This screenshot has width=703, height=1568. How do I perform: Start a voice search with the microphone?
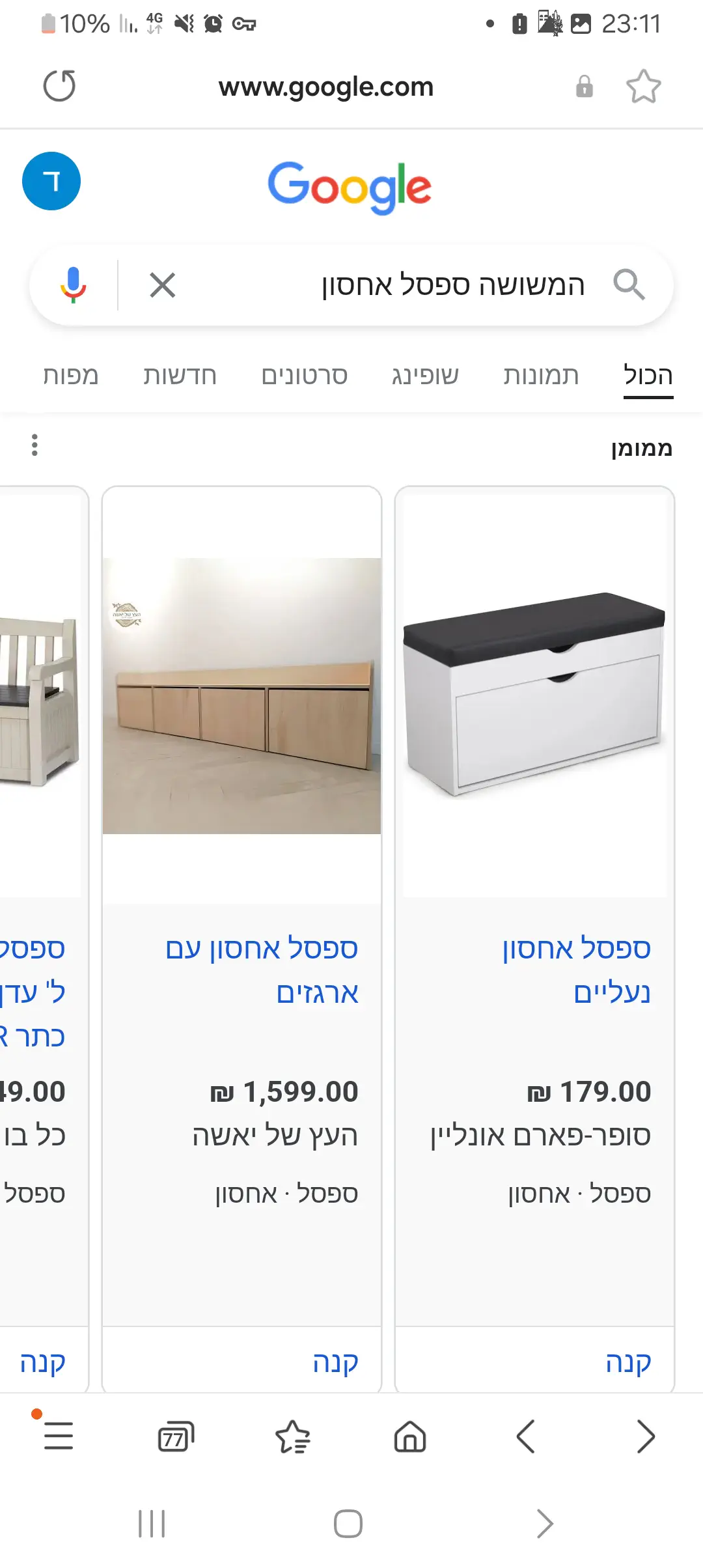(x=74, y=285)
